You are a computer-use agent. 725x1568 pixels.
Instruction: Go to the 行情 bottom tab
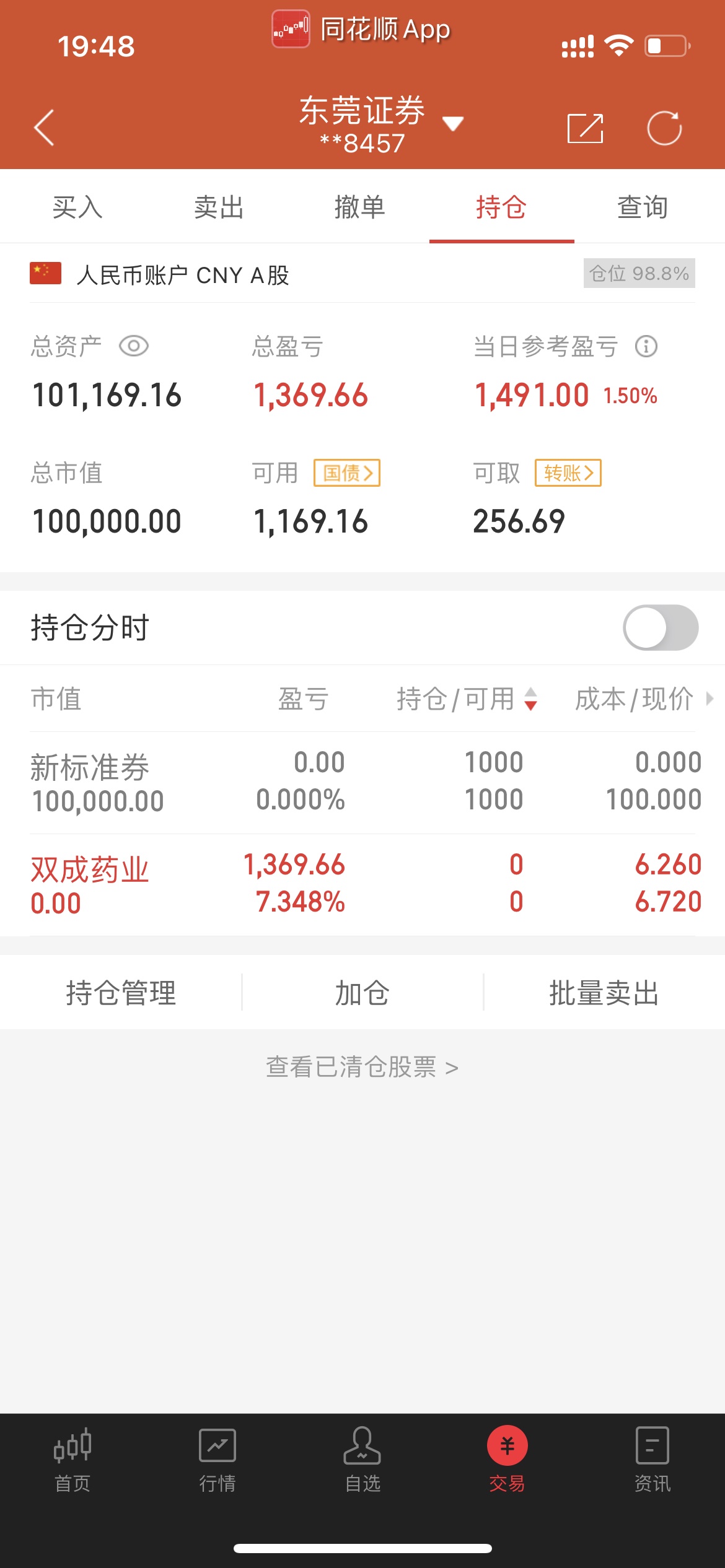217,1460
